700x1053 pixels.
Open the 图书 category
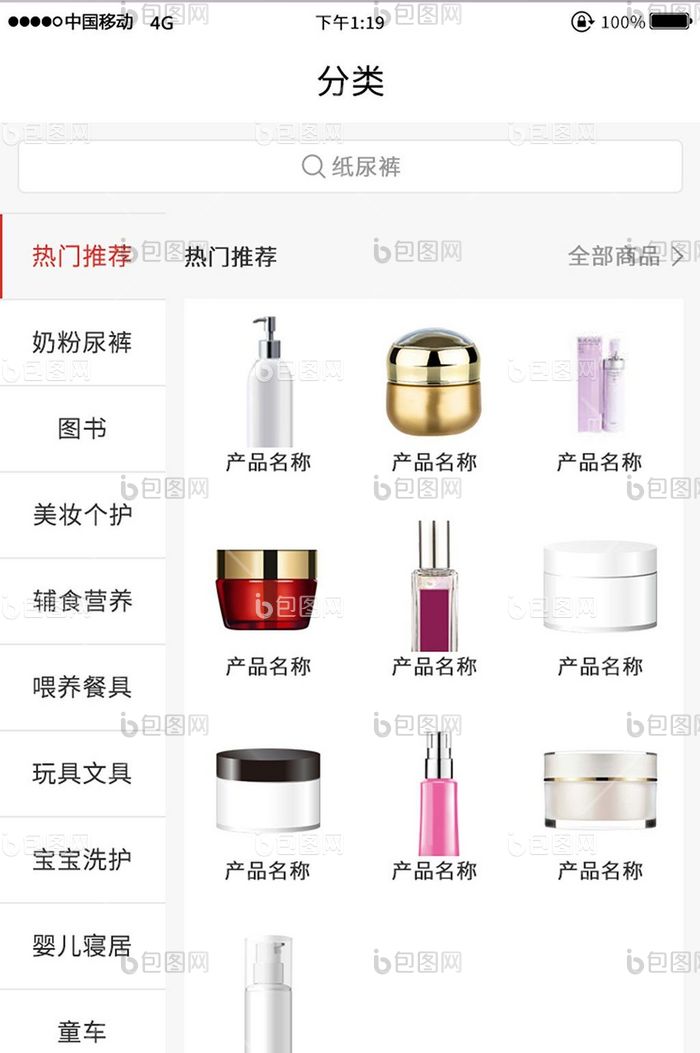pyautogui.click(x=82, y=428)
